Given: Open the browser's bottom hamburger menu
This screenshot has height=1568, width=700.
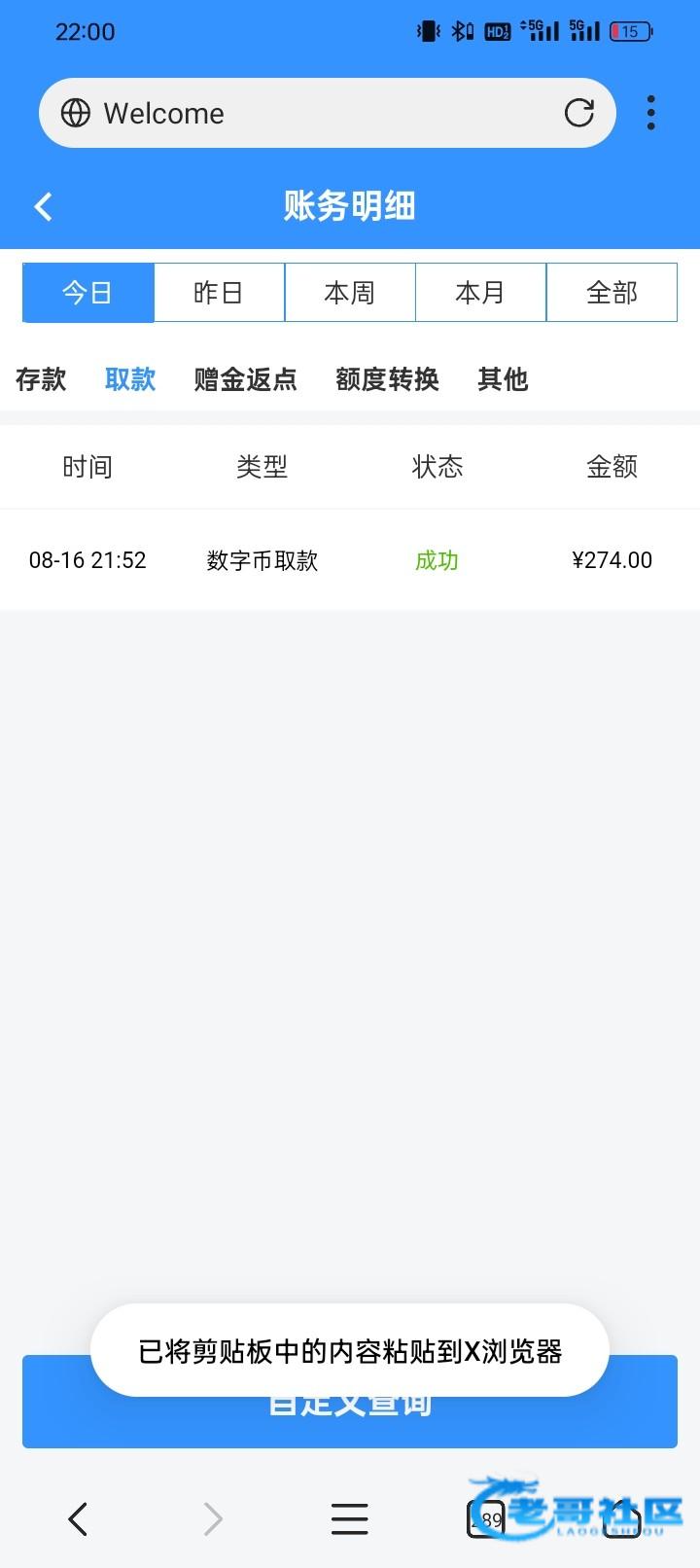Looking at the screenshot, I should [x=349, y=1518].
